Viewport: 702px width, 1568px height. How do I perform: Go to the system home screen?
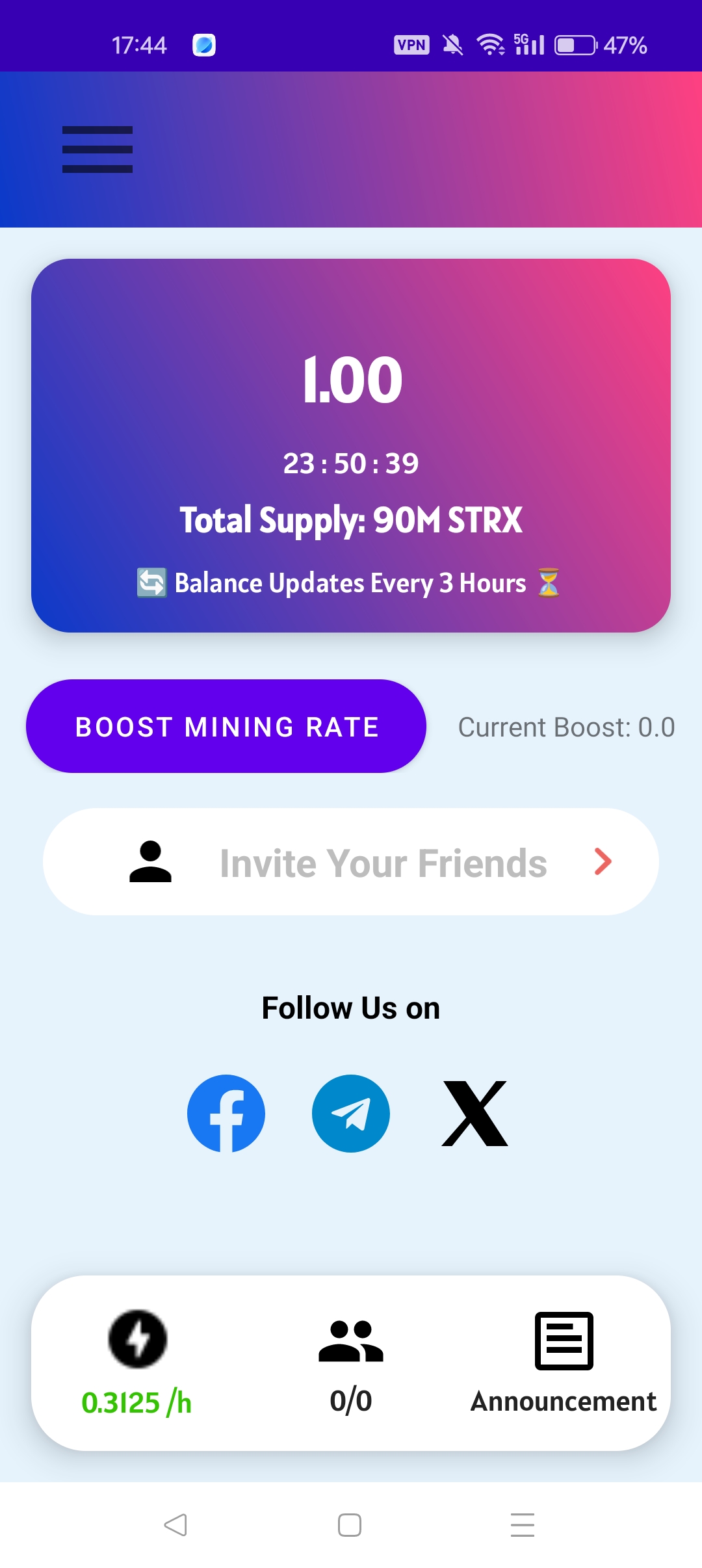(350, 1524)
